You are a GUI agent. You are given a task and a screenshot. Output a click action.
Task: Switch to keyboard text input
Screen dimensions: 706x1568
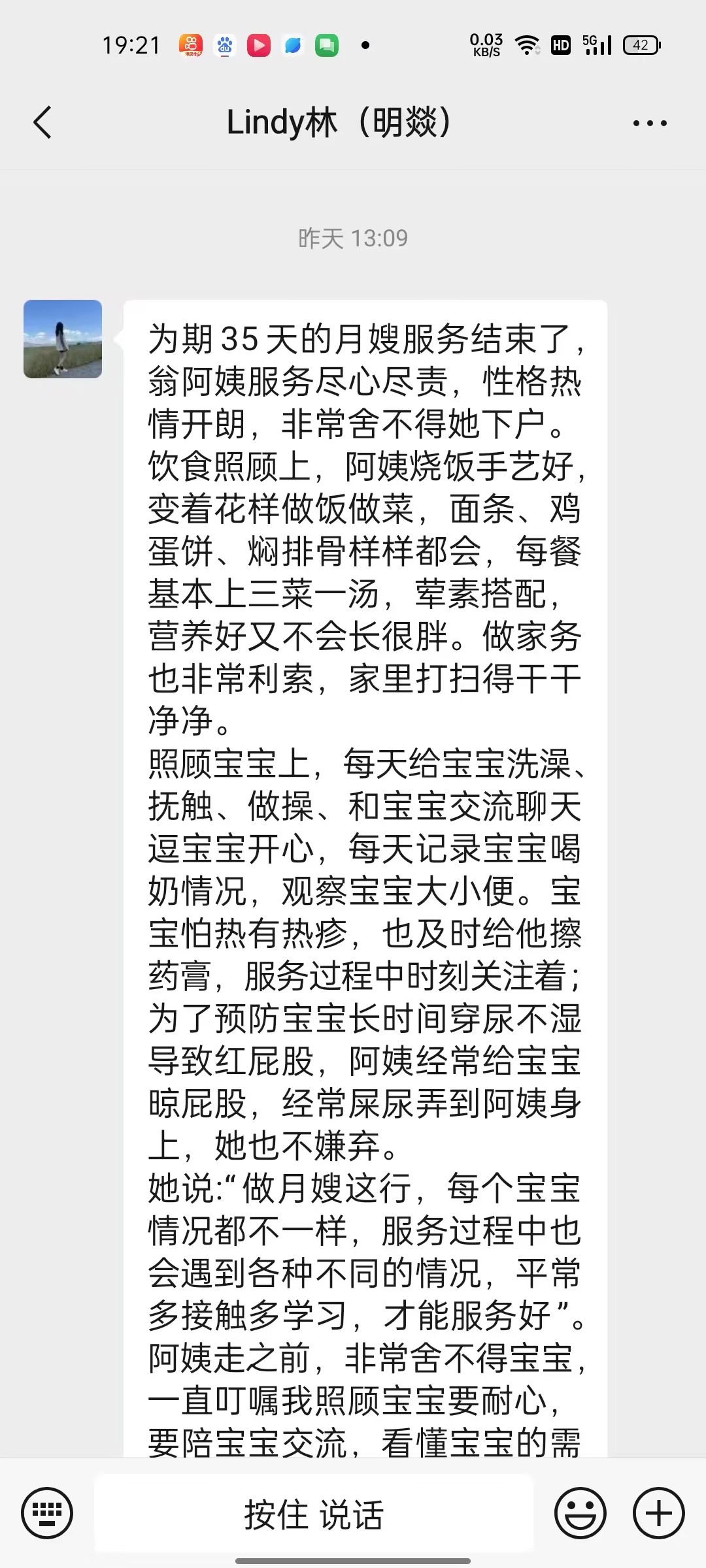(x=47, y=1512)
